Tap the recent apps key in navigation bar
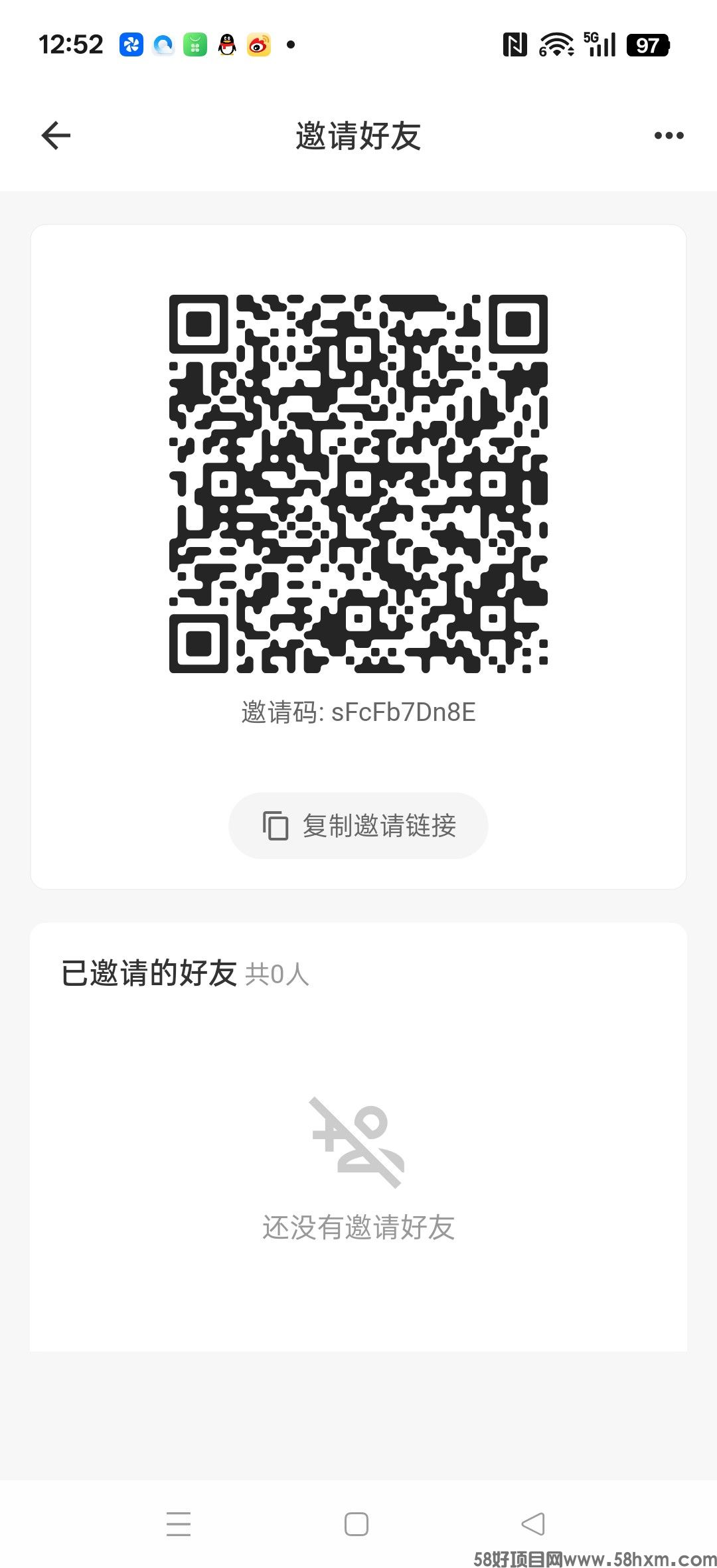Image resolution: width=717 pixels, height=1568 pixels. 178,1525
